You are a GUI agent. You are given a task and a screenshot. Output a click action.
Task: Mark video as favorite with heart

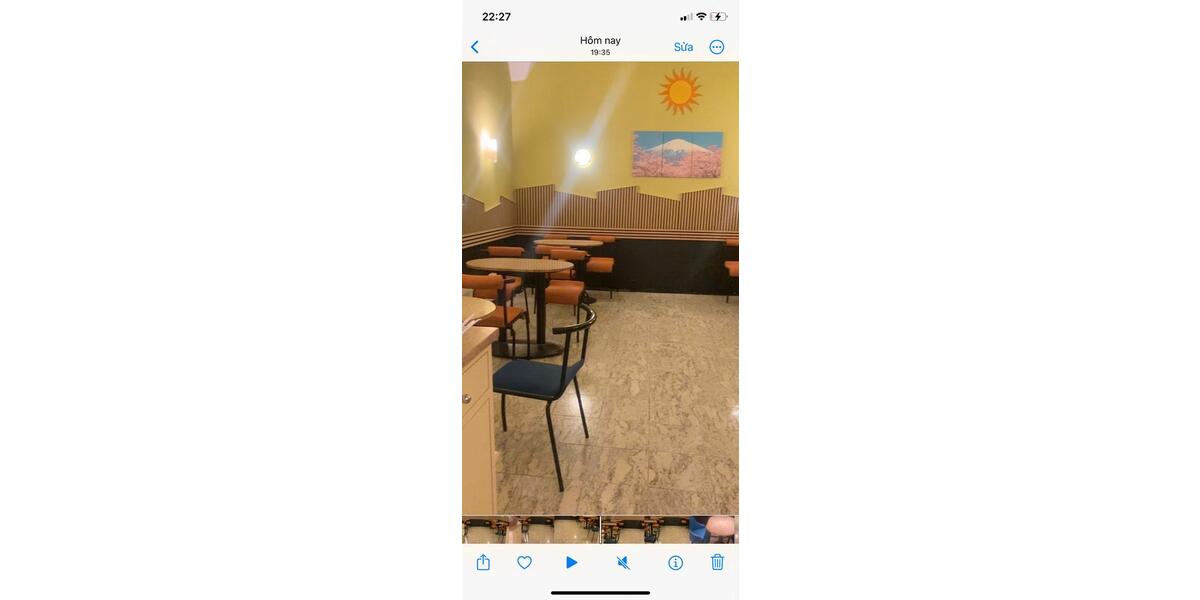[524, 563]
